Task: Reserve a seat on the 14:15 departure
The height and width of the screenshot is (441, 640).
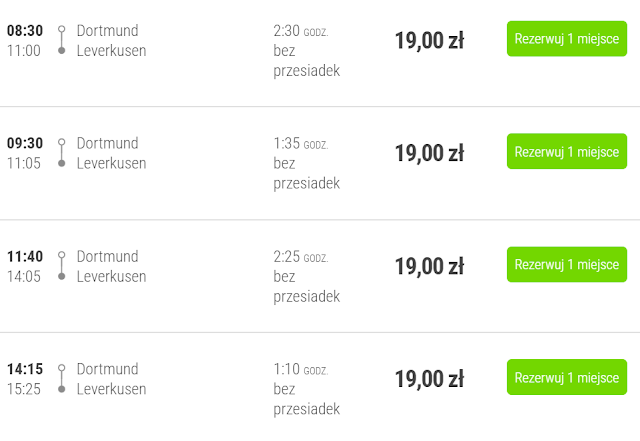Action: [566, 378]
